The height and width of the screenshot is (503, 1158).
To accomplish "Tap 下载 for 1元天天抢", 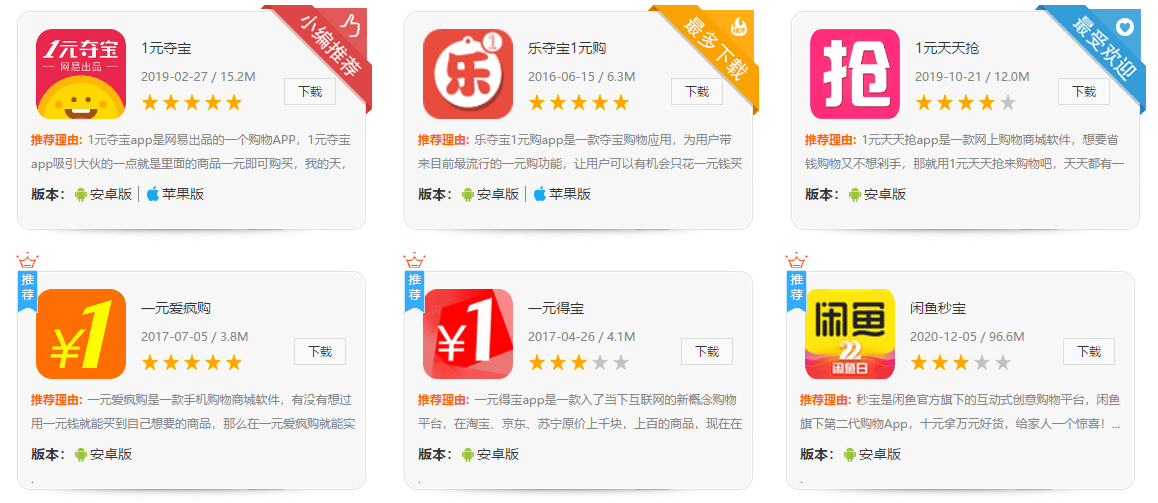I will (1083, 91).
